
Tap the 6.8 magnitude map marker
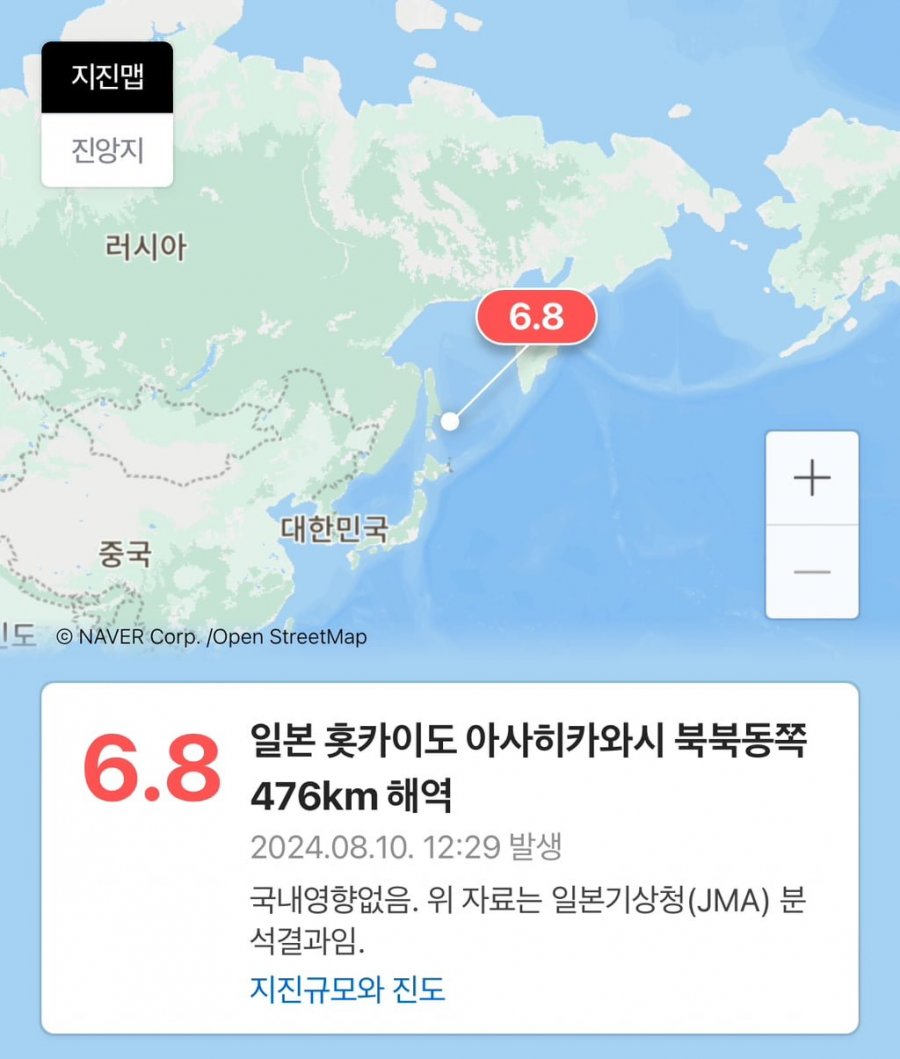(x=537, y=318)
